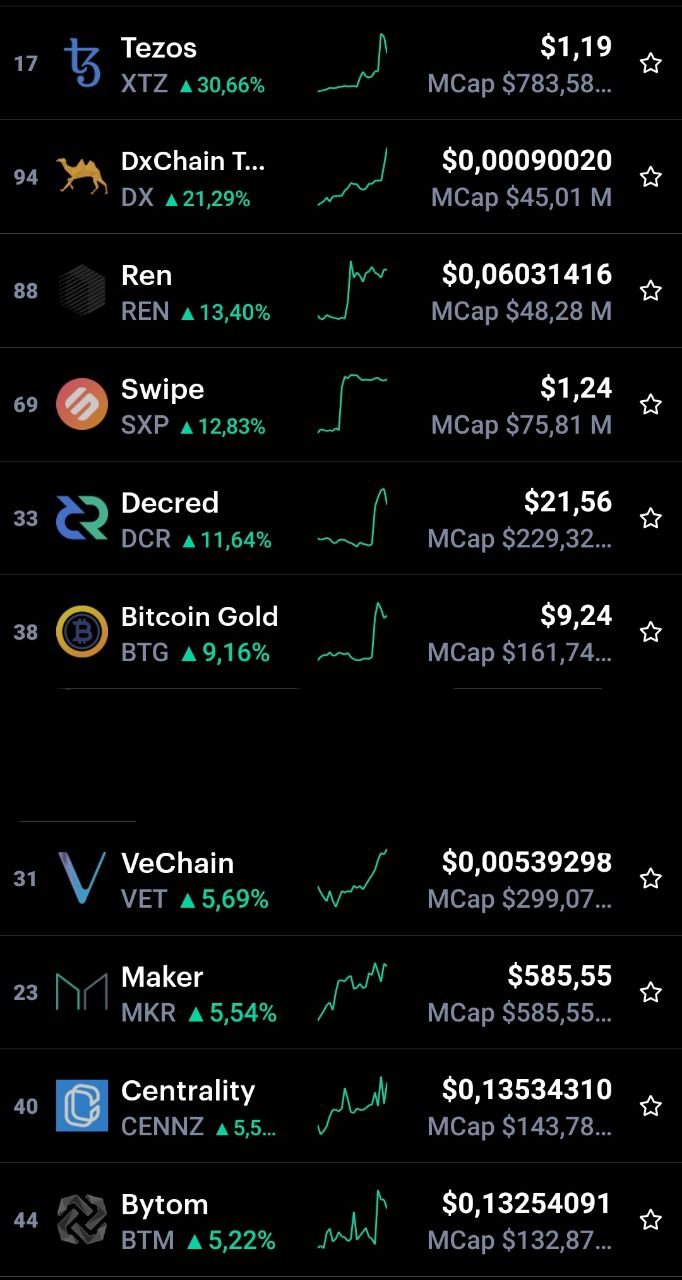The height and width of the screenshot is (1280, 682).
Task: Open the Maker MKR row
Action: (341, 993)
